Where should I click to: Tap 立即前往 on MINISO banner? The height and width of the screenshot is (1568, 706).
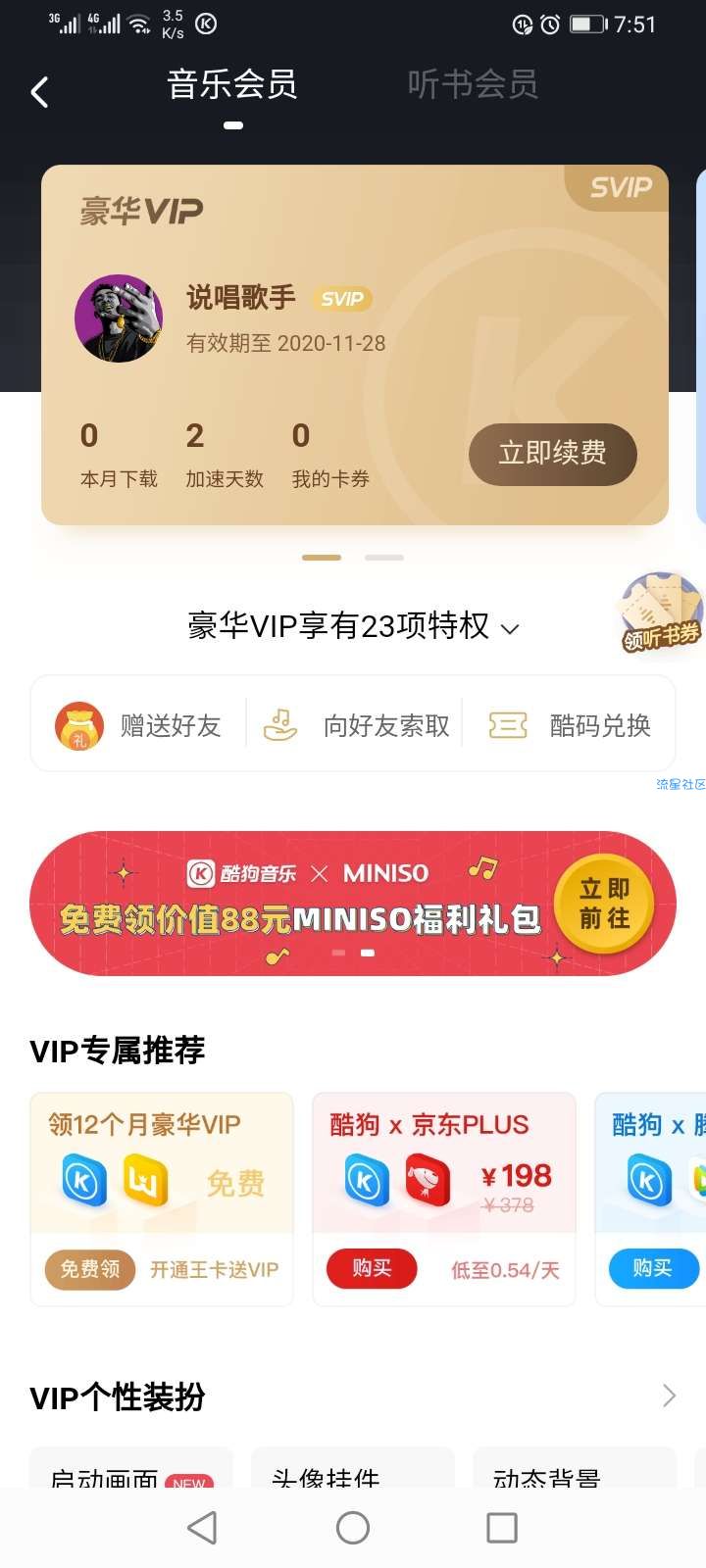point(603,903)
